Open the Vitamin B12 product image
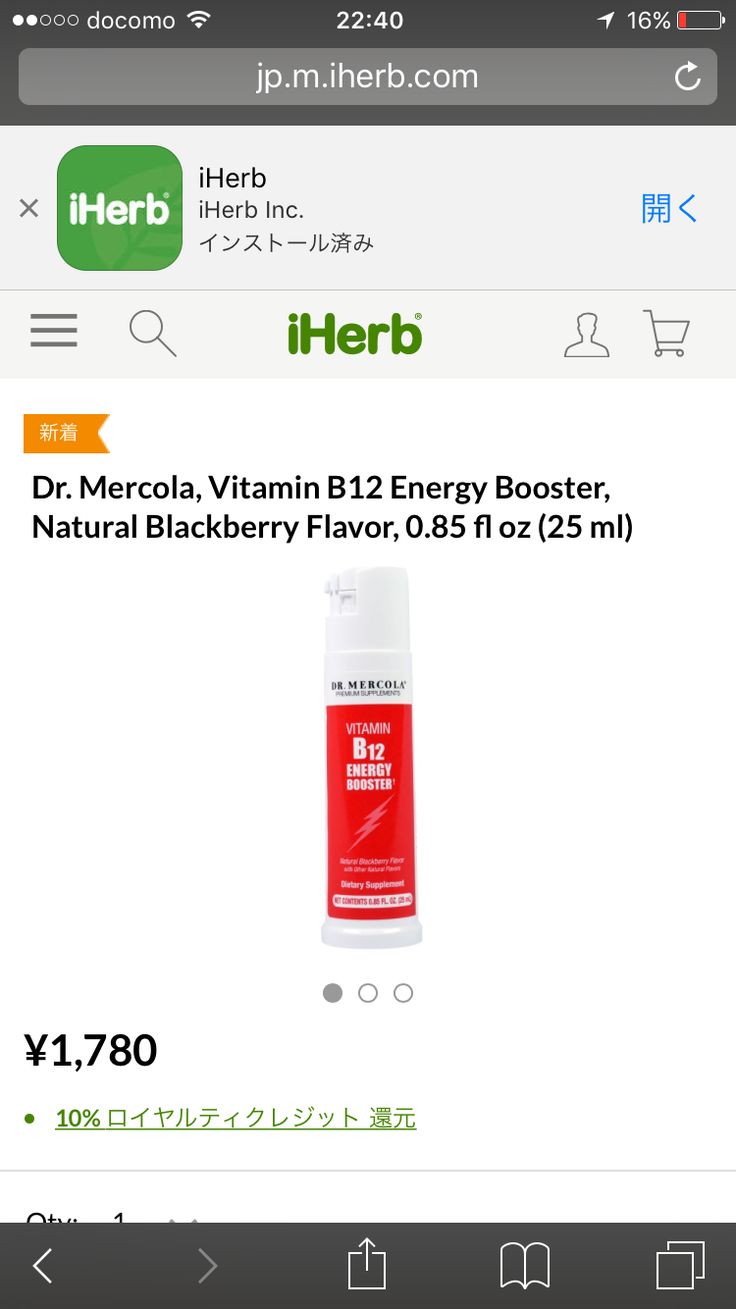 click(368, 758)
